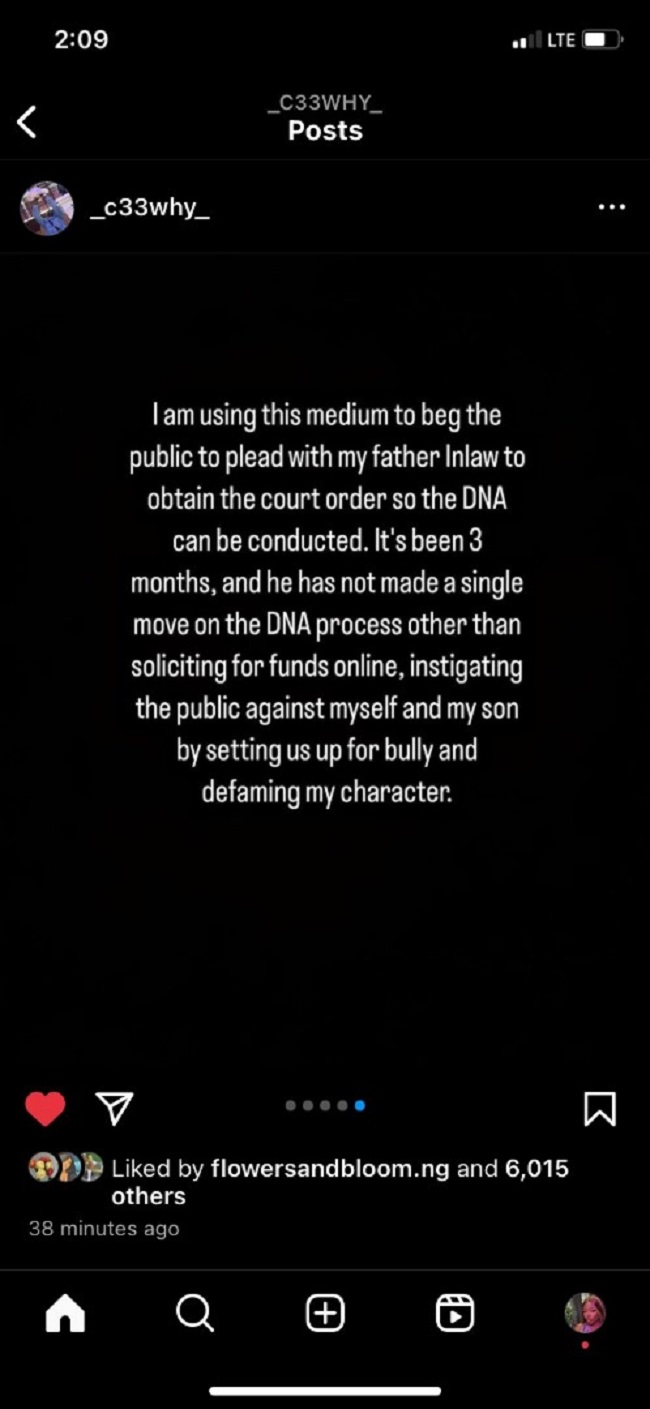The height and width of the screenshot is (1409, 650).
Task: Open the post's three-dot options menu
Action: click(610, 207)
